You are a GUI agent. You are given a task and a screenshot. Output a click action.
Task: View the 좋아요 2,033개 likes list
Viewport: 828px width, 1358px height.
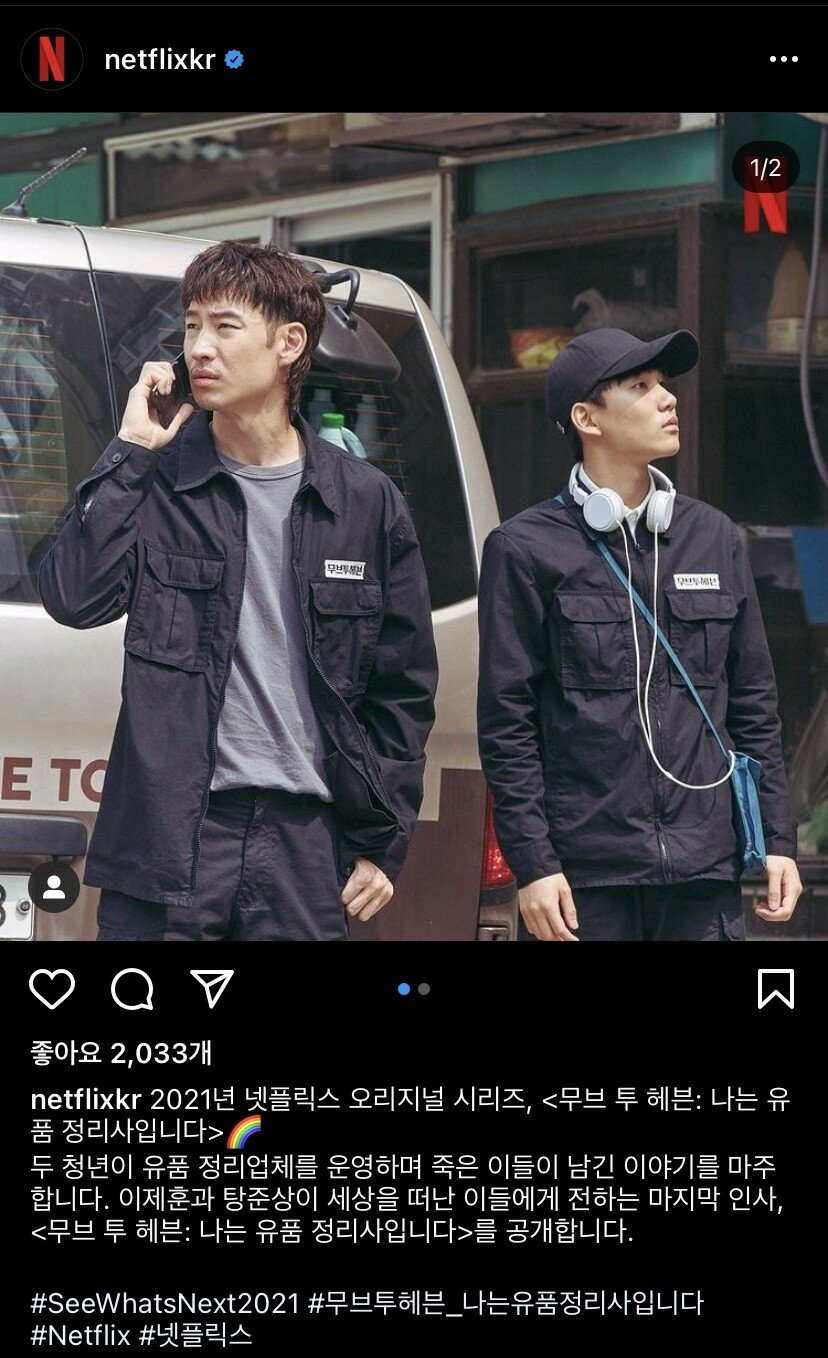(x=121, y=1052)
